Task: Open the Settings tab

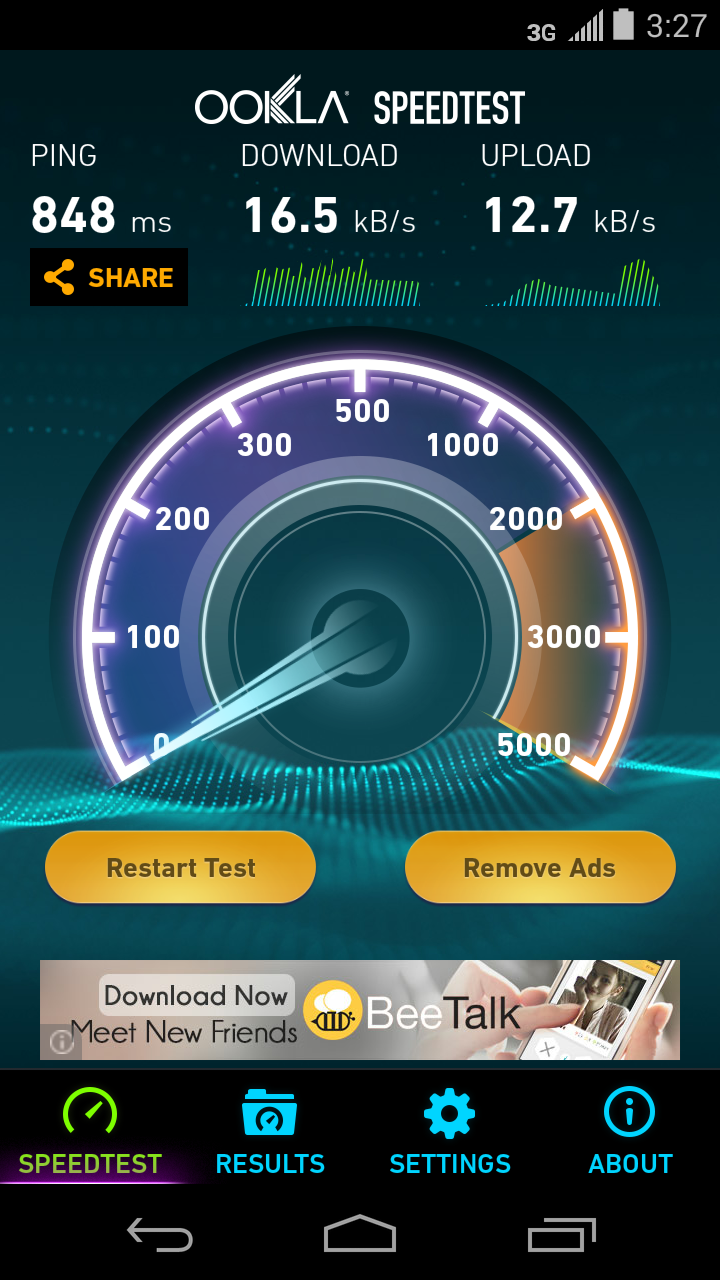Action: 450,1133
